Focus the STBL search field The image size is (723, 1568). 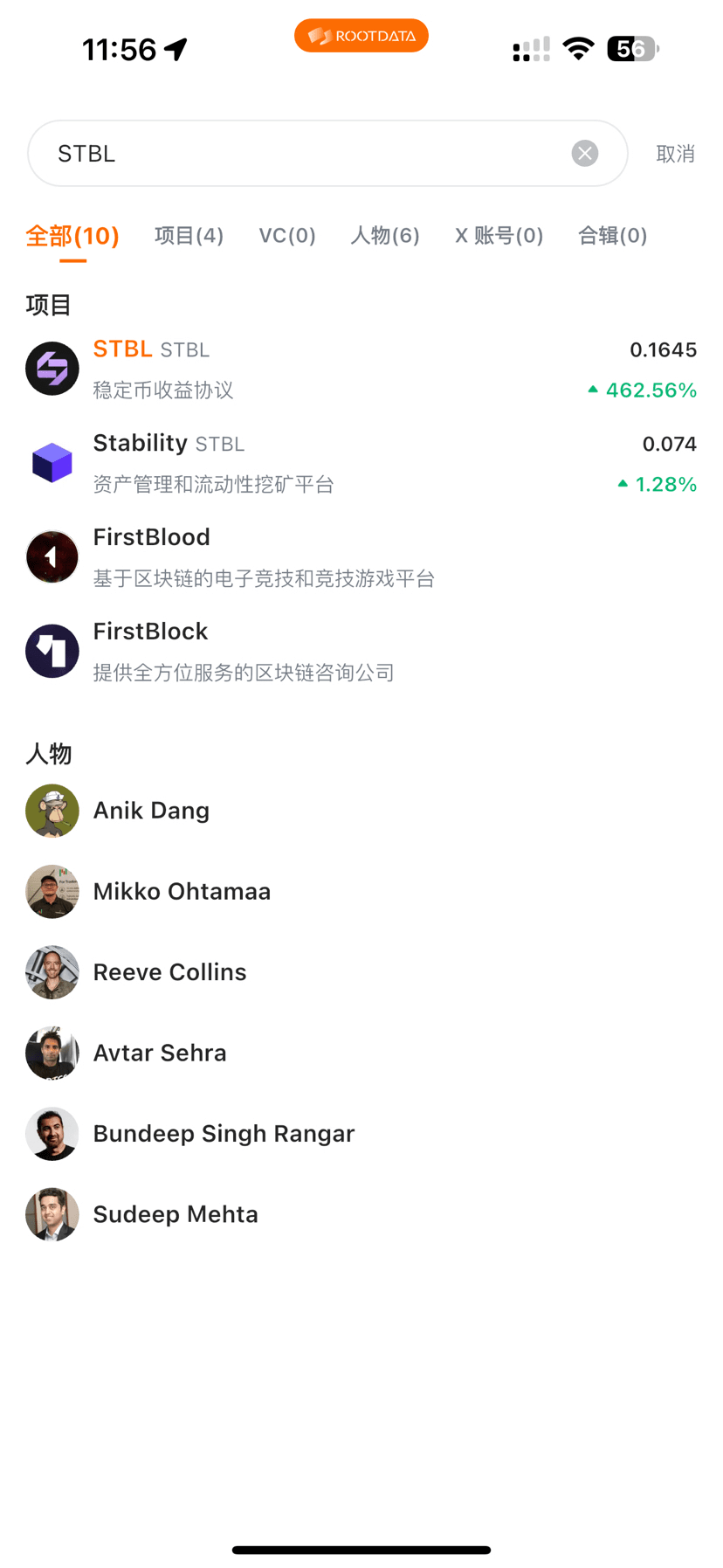(306, 154)
